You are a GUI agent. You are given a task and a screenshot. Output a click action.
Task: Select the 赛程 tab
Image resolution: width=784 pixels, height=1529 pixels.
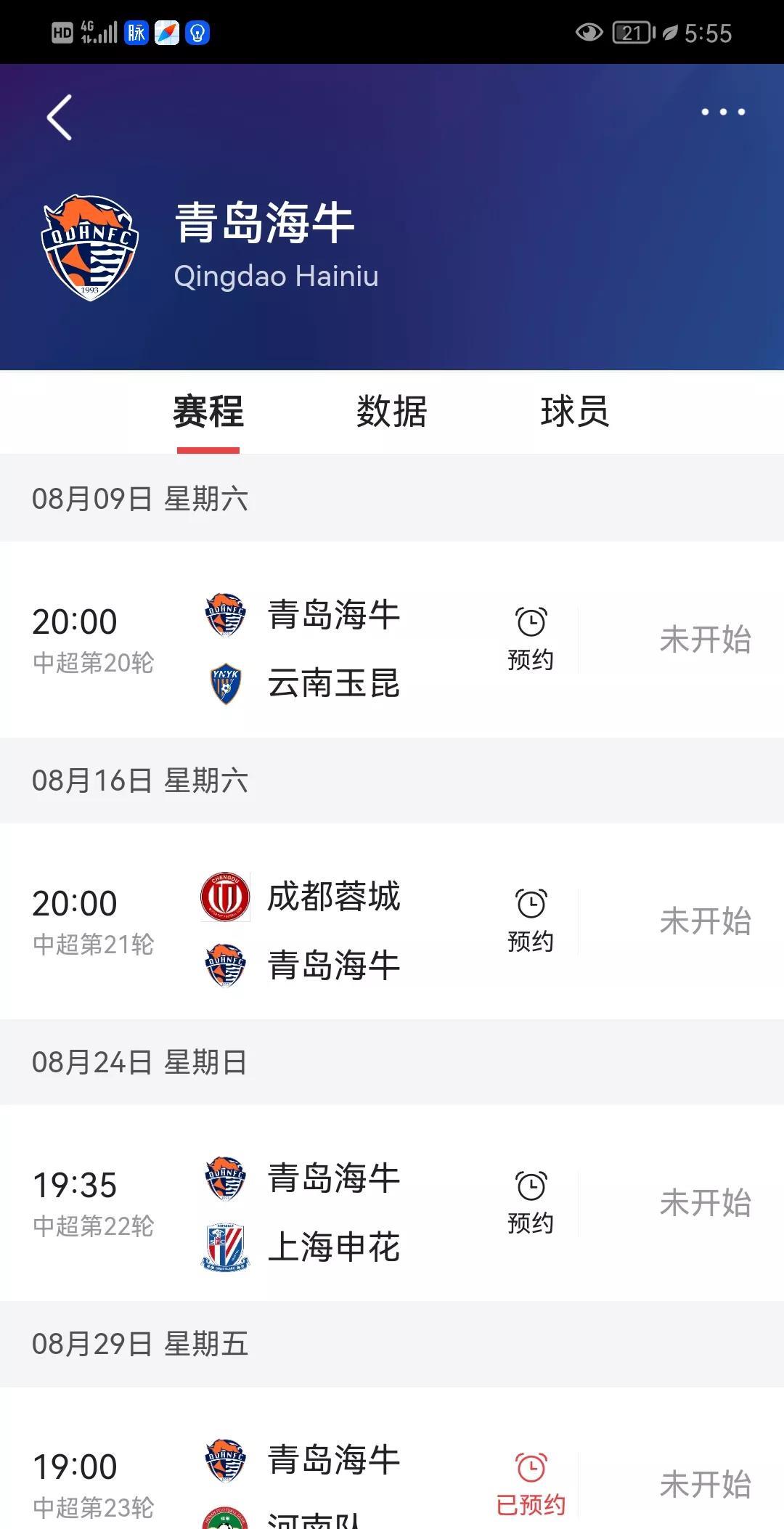[208, 412]
